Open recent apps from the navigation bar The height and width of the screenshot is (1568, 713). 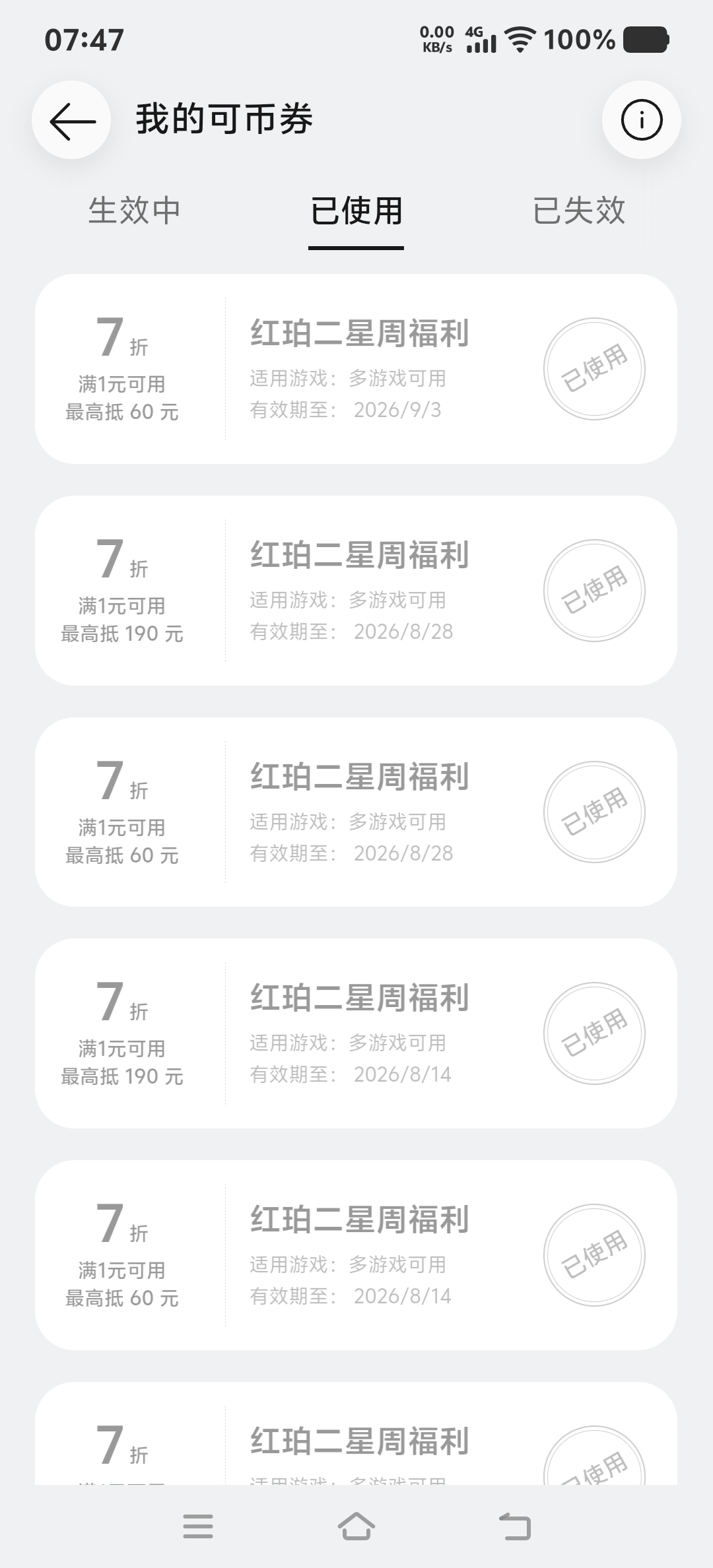198,1526
